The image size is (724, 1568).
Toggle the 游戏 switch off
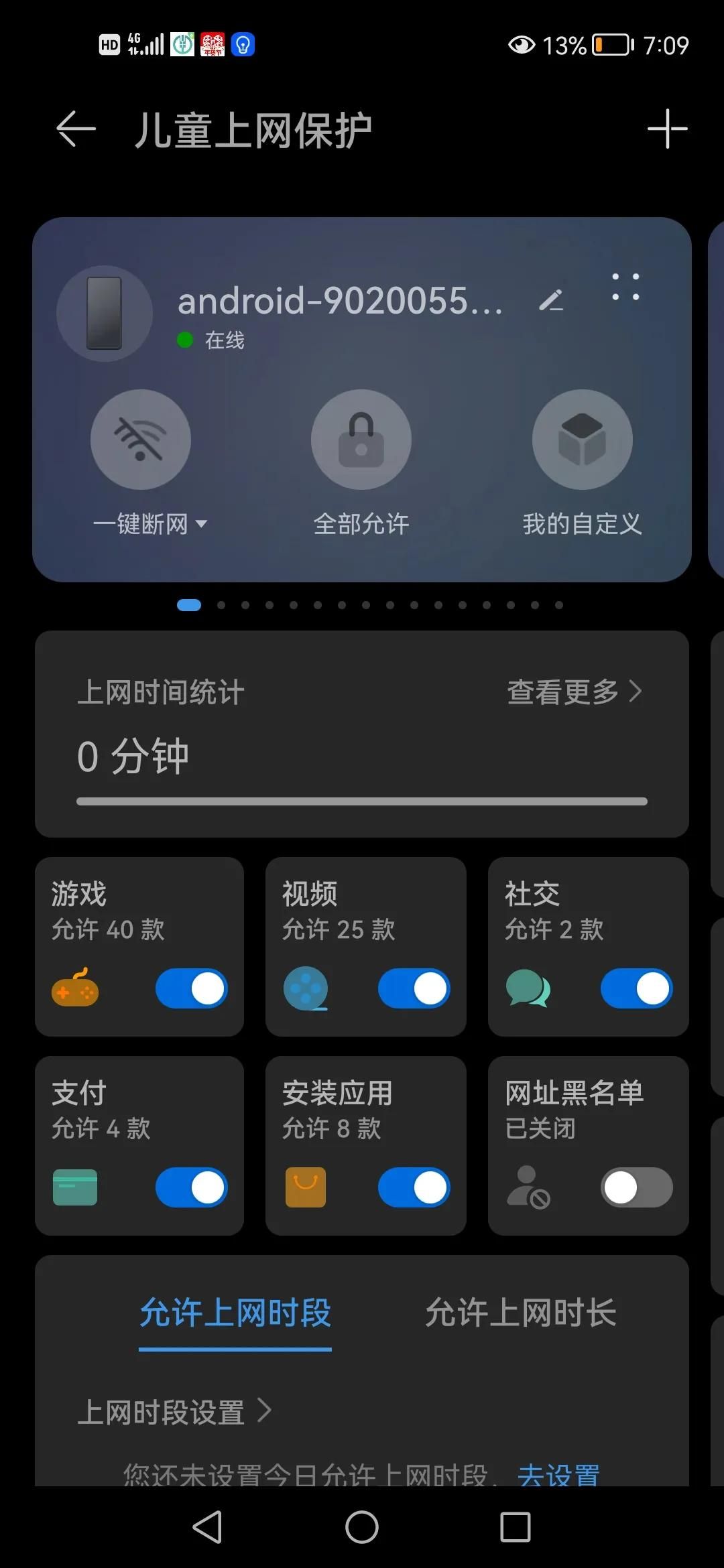click(192, 988)
